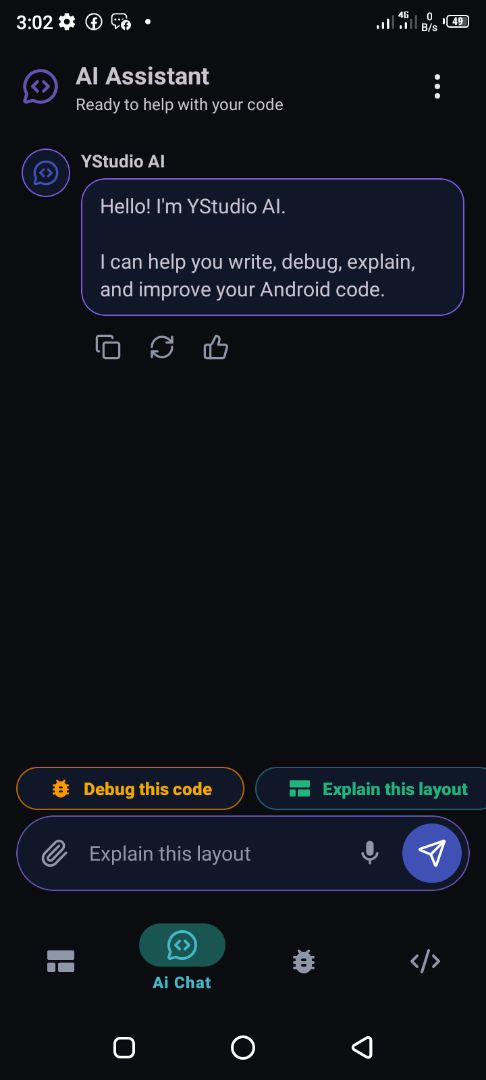Start voice input with the microphone
Viewport: 486px width, 1080px height.
click(x=370, y=853)
